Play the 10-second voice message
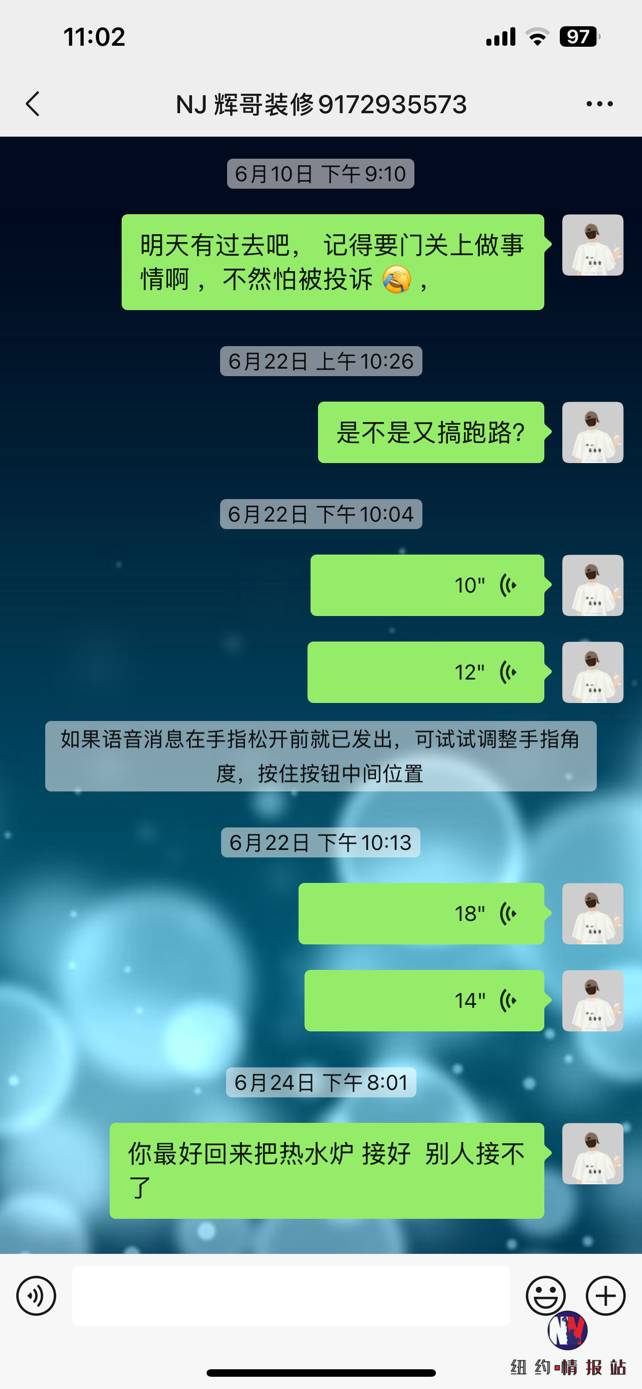This screenshot has height=1389, width=642. coord(427,585)
